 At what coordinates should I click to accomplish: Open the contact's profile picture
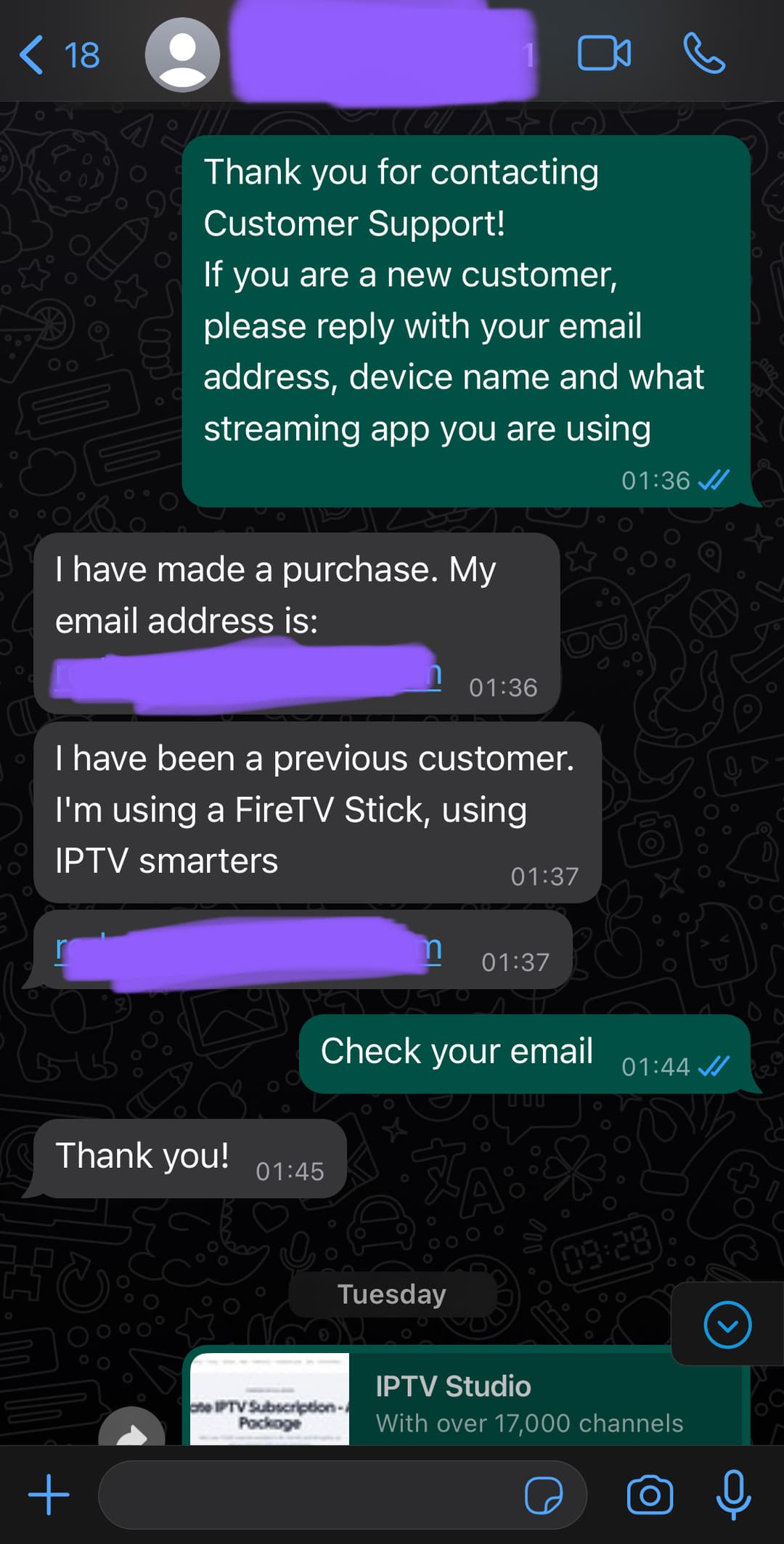(x=182, y=55)
